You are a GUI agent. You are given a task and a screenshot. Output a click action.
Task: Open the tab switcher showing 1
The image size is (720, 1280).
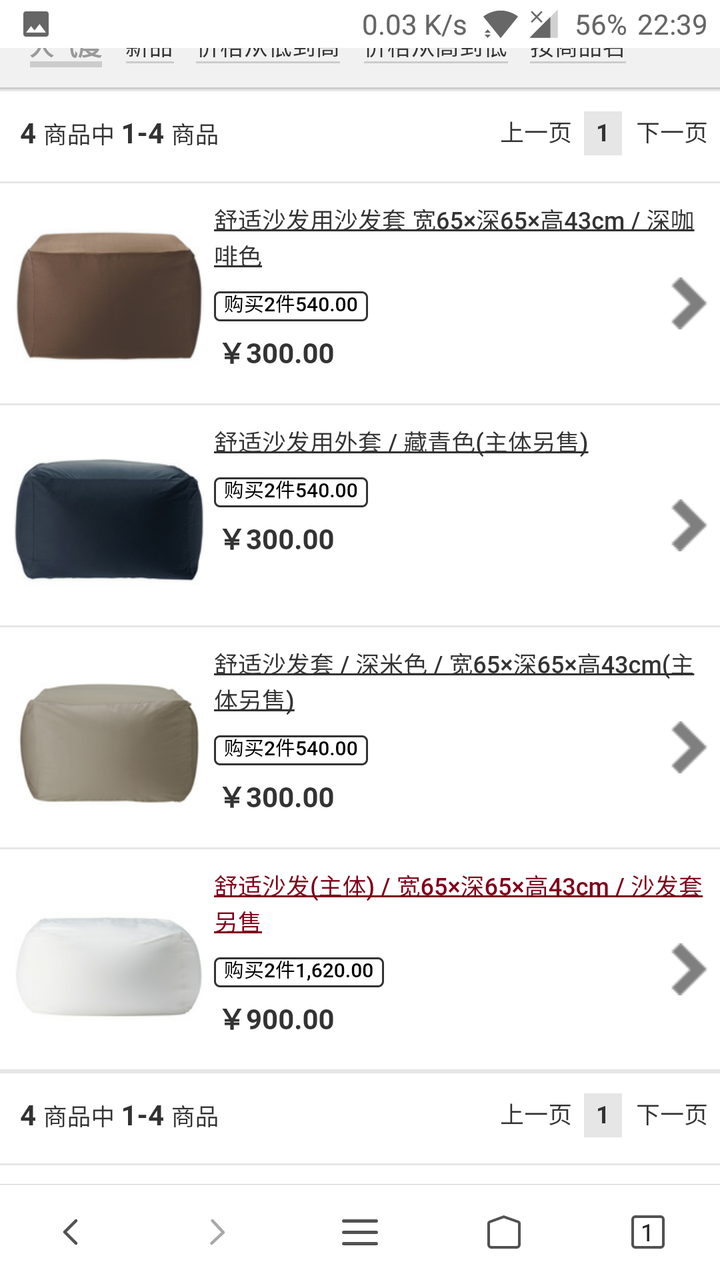tap(647, 1231)
